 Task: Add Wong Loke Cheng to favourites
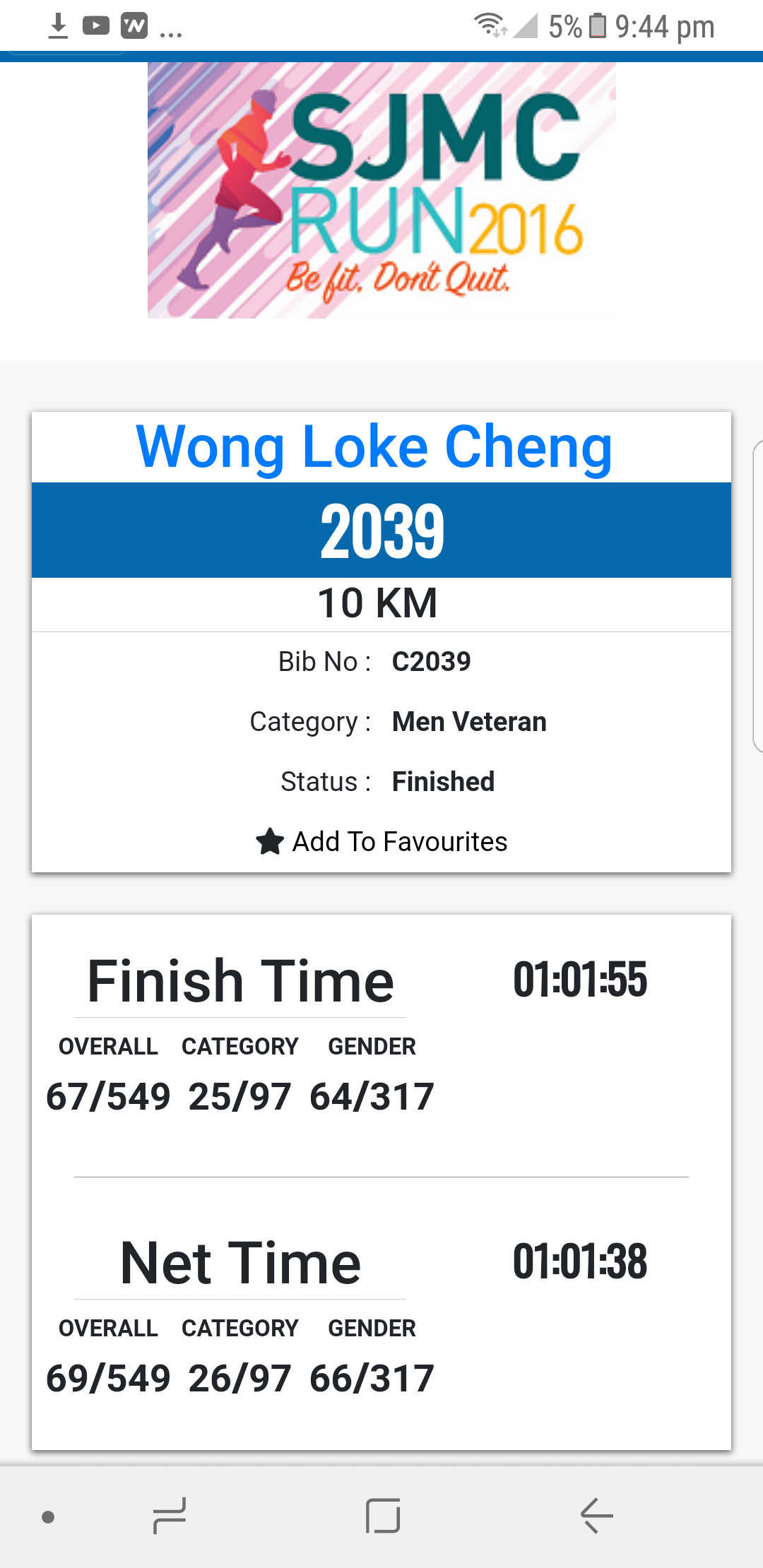(381, 841)
